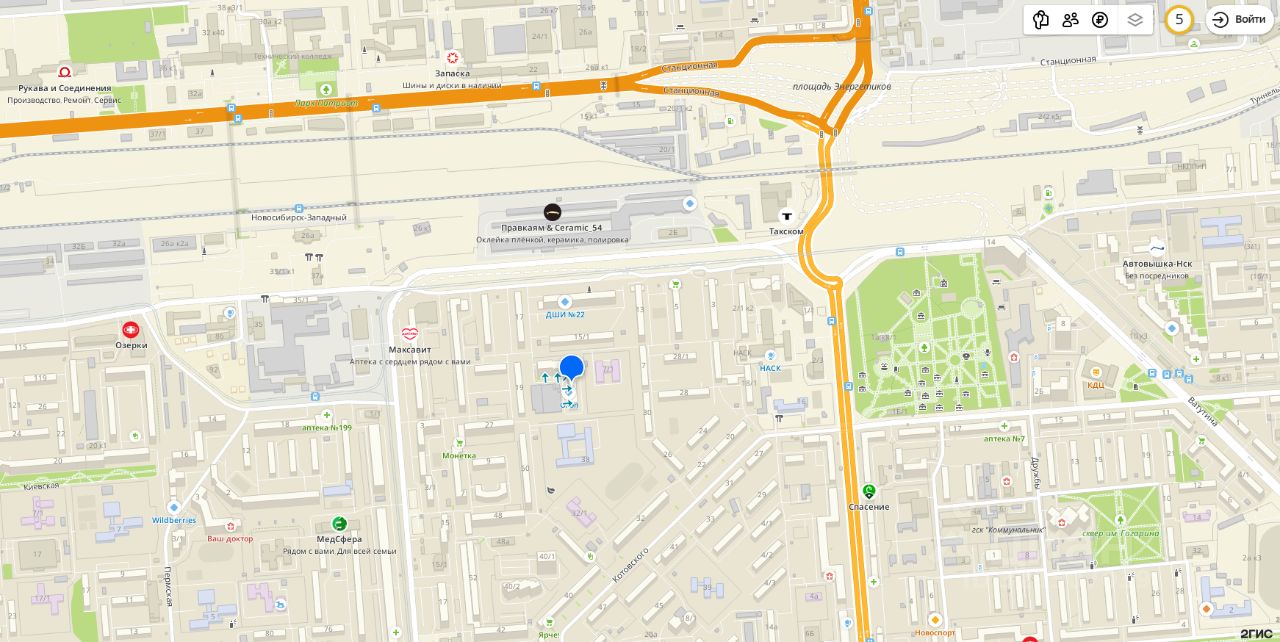Open the Wildberries pickup point marker
The image size is (1280, 642).
click(x=174, y=507)
